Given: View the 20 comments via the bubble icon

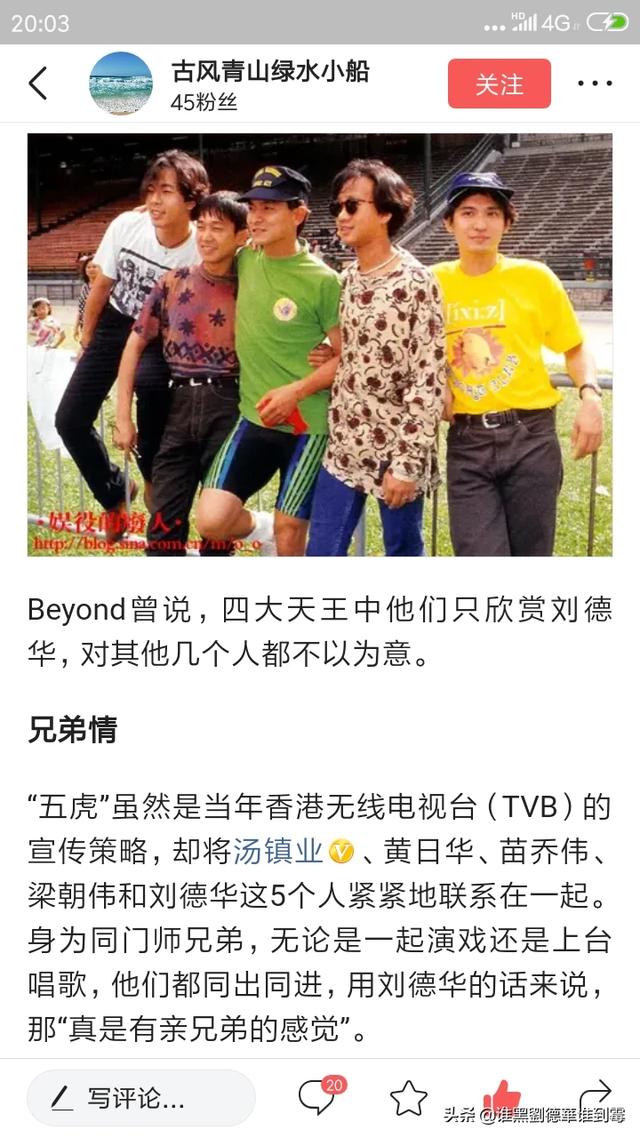Looking at the screenshot, I should click(320, 1096).
